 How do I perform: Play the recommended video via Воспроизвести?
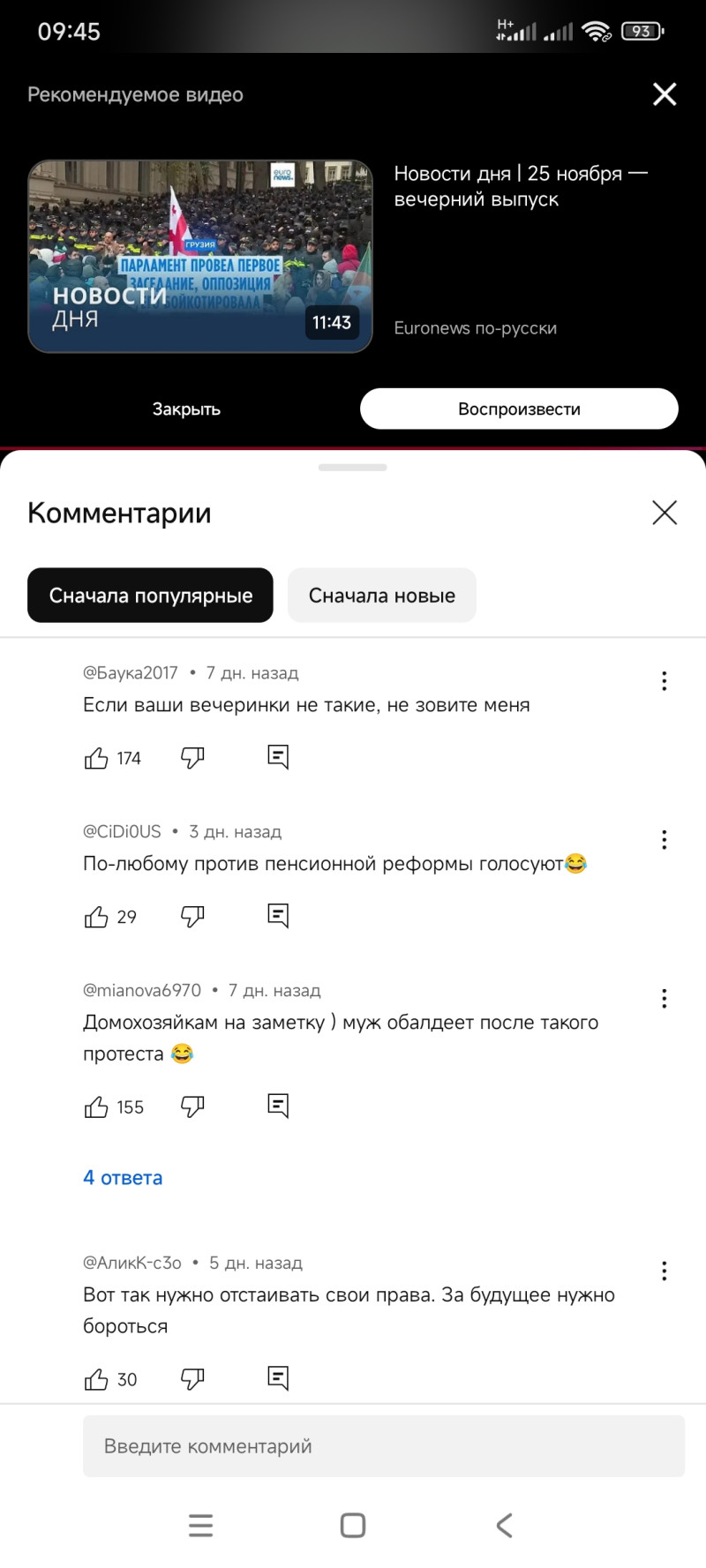point(519,409)
